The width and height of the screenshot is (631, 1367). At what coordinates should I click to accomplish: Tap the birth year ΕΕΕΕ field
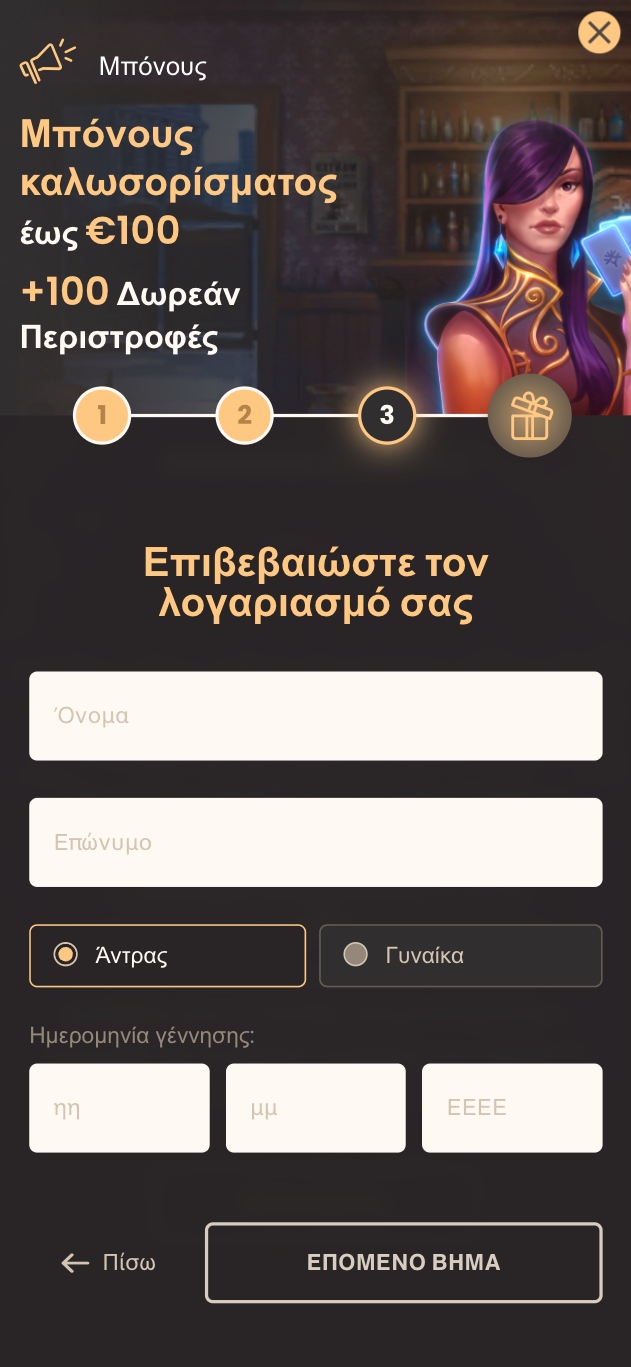click(512, 1108)
